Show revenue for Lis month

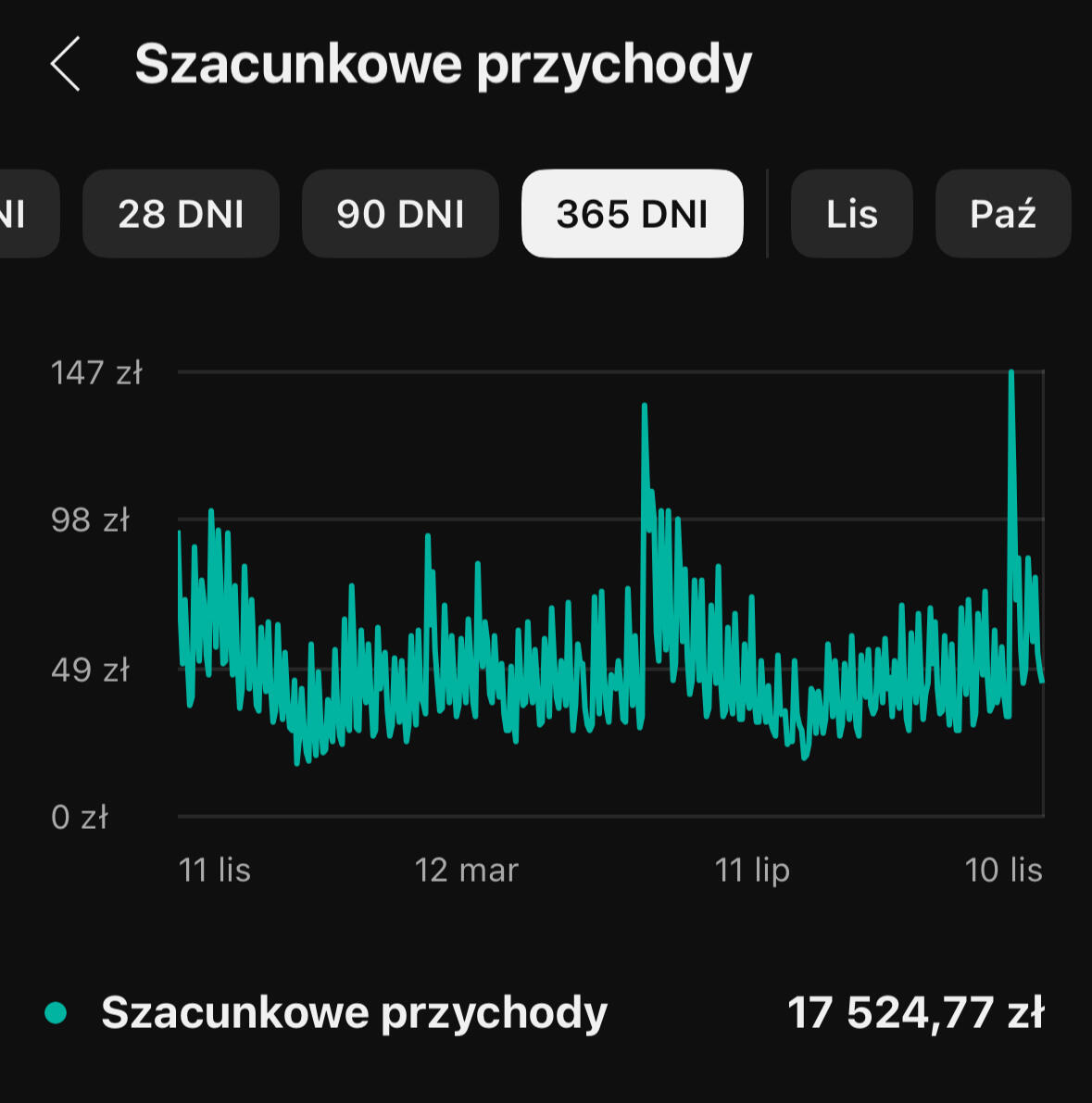851,214
